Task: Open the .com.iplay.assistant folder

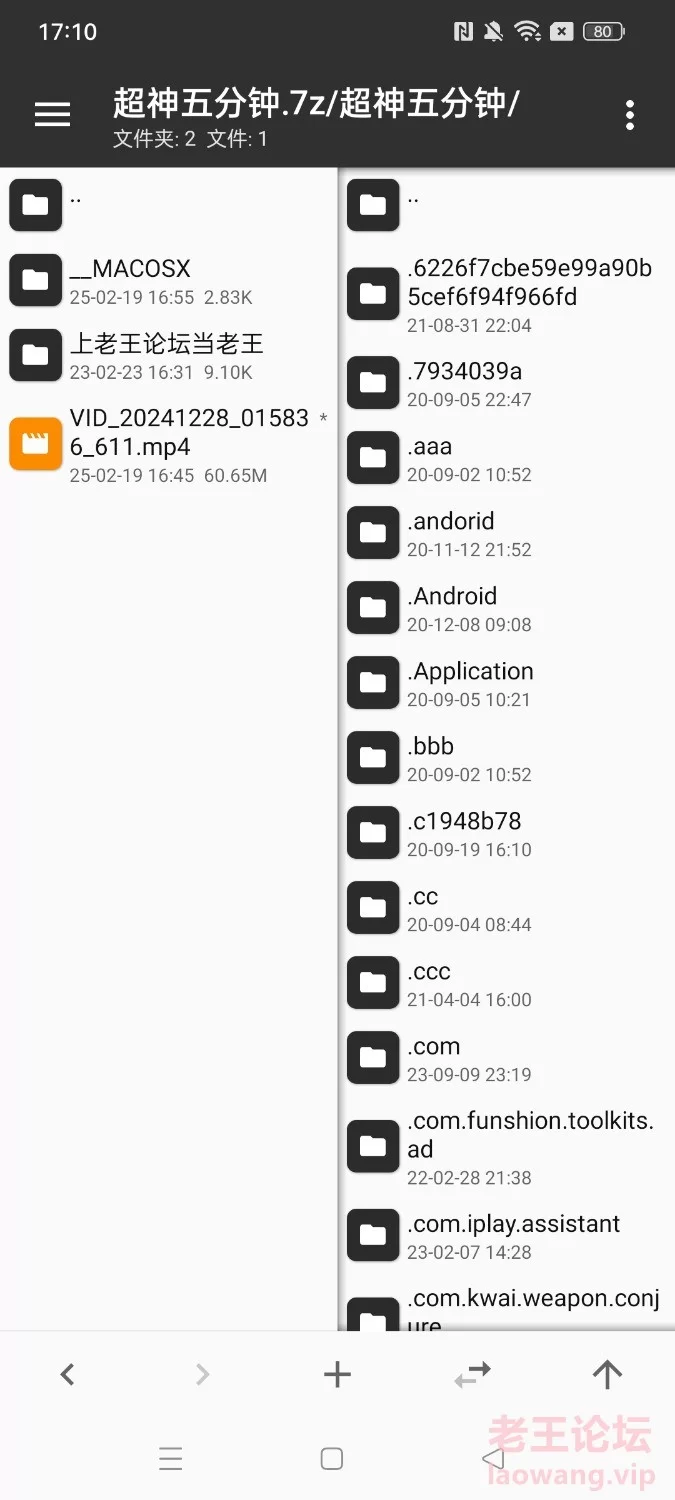Action: (x=507, y=1236)
